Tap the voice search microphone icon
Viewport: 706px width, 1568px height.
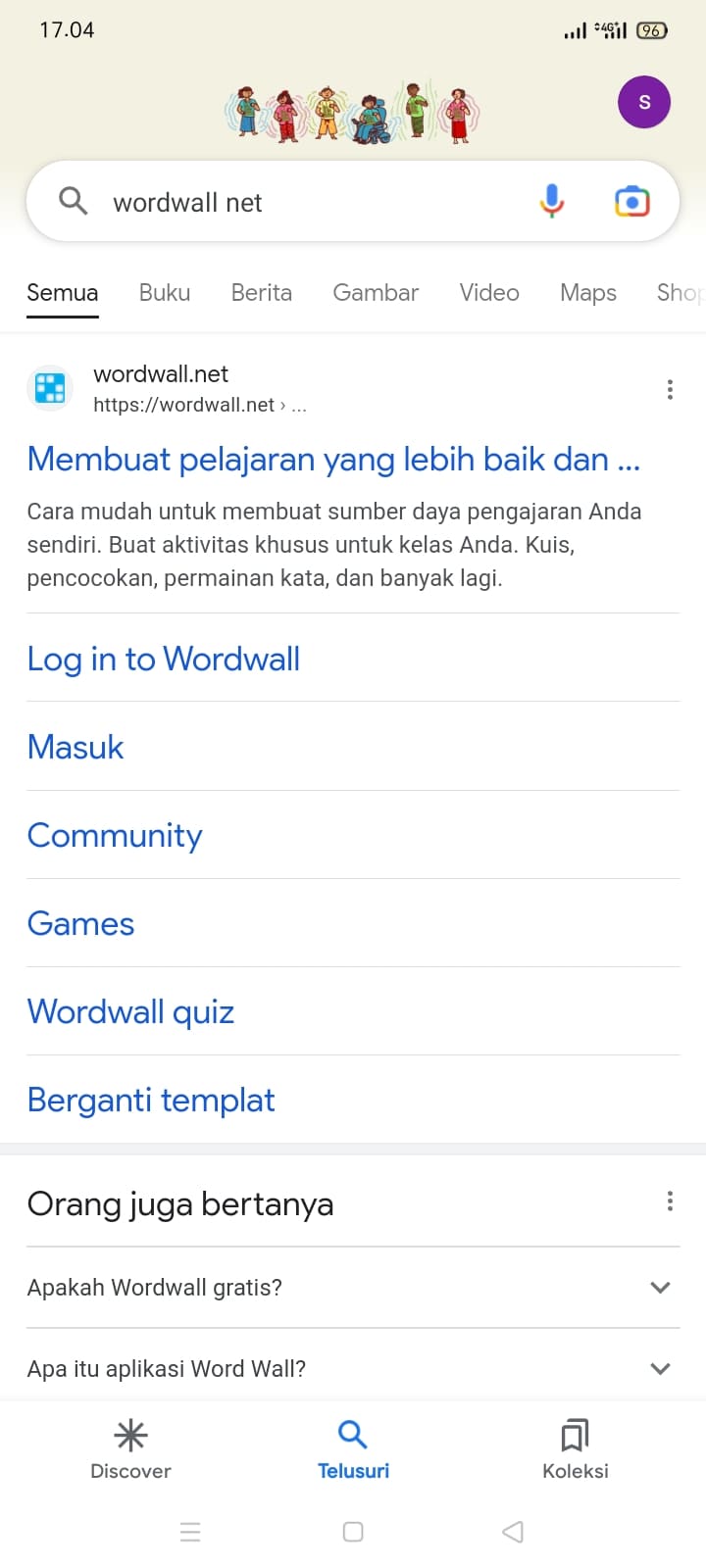click(x=552, y=202)
